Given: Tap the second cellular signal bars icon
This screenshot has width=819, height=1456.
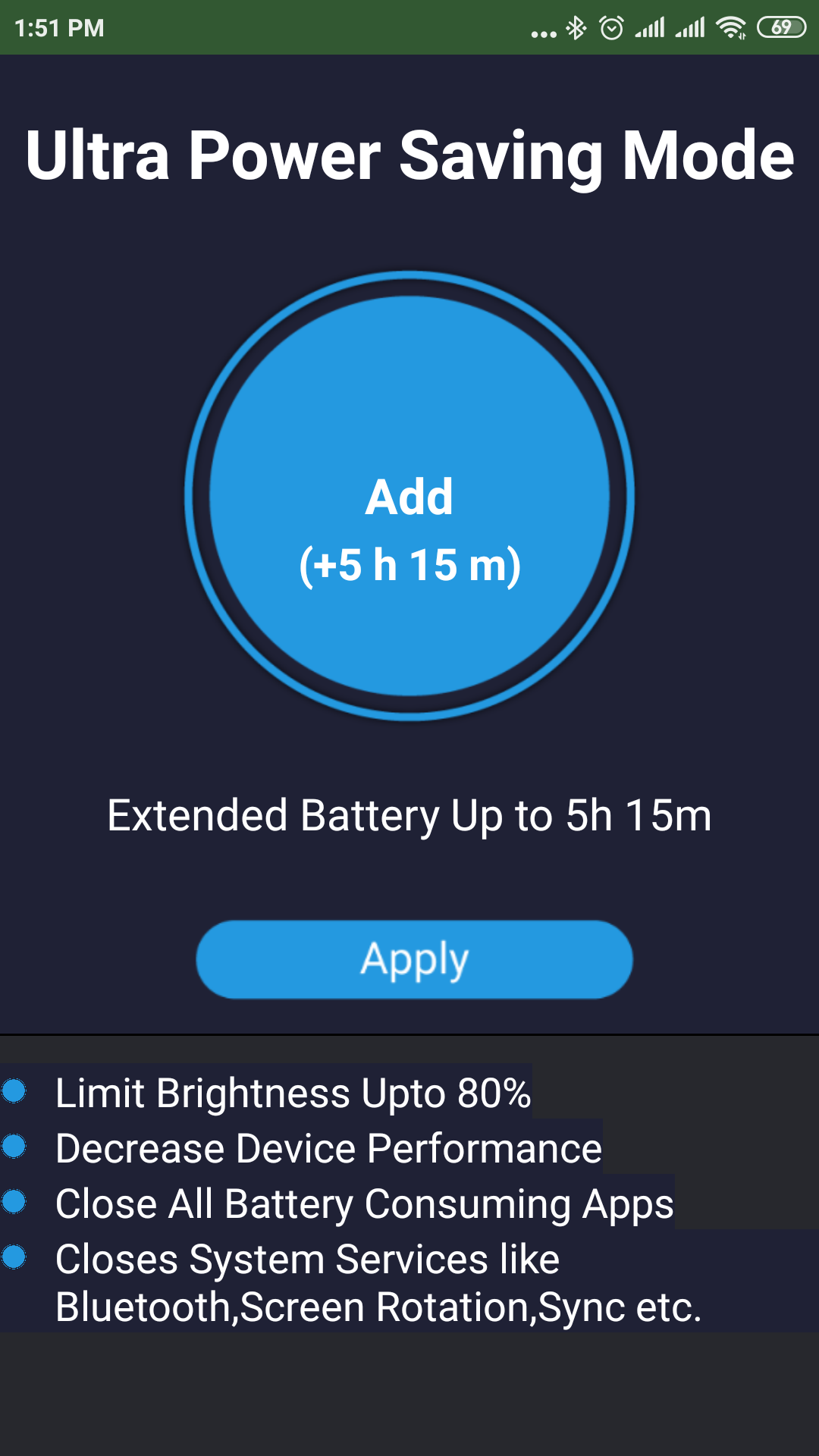Looking at the screenshot, I should [x=692, y=27].
